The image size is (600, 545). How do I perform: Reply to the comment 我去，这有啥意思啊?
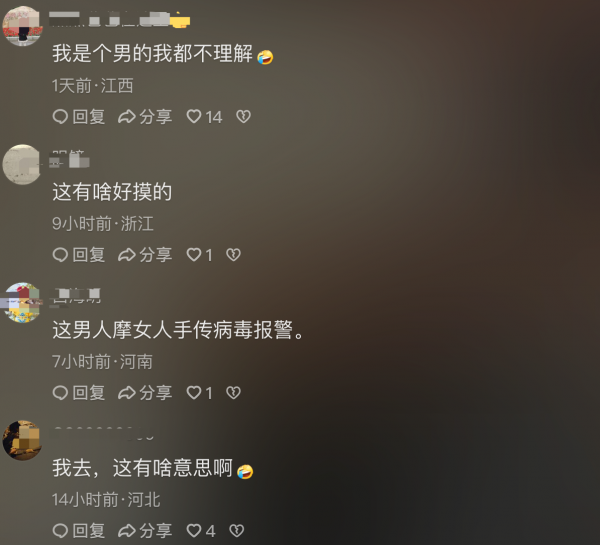coord(78,531)
